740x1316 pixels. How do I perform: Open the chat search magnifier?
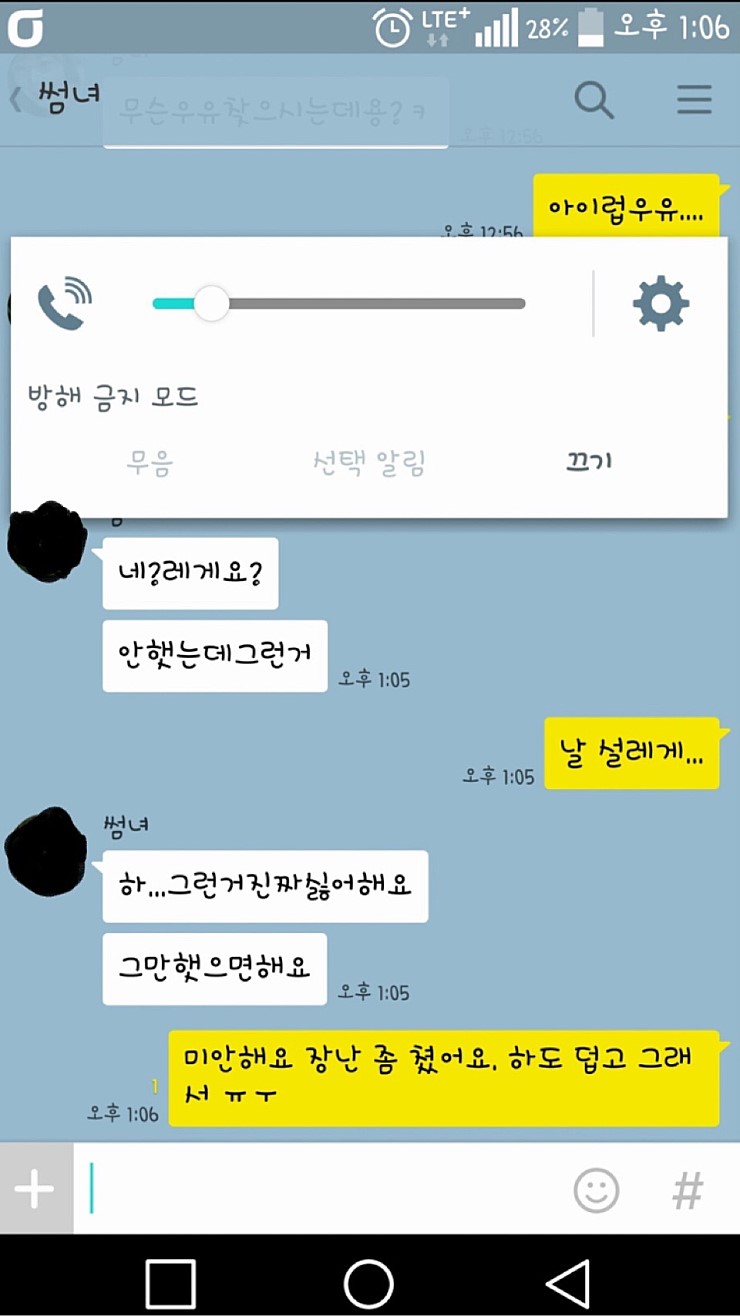coord(594,100)
